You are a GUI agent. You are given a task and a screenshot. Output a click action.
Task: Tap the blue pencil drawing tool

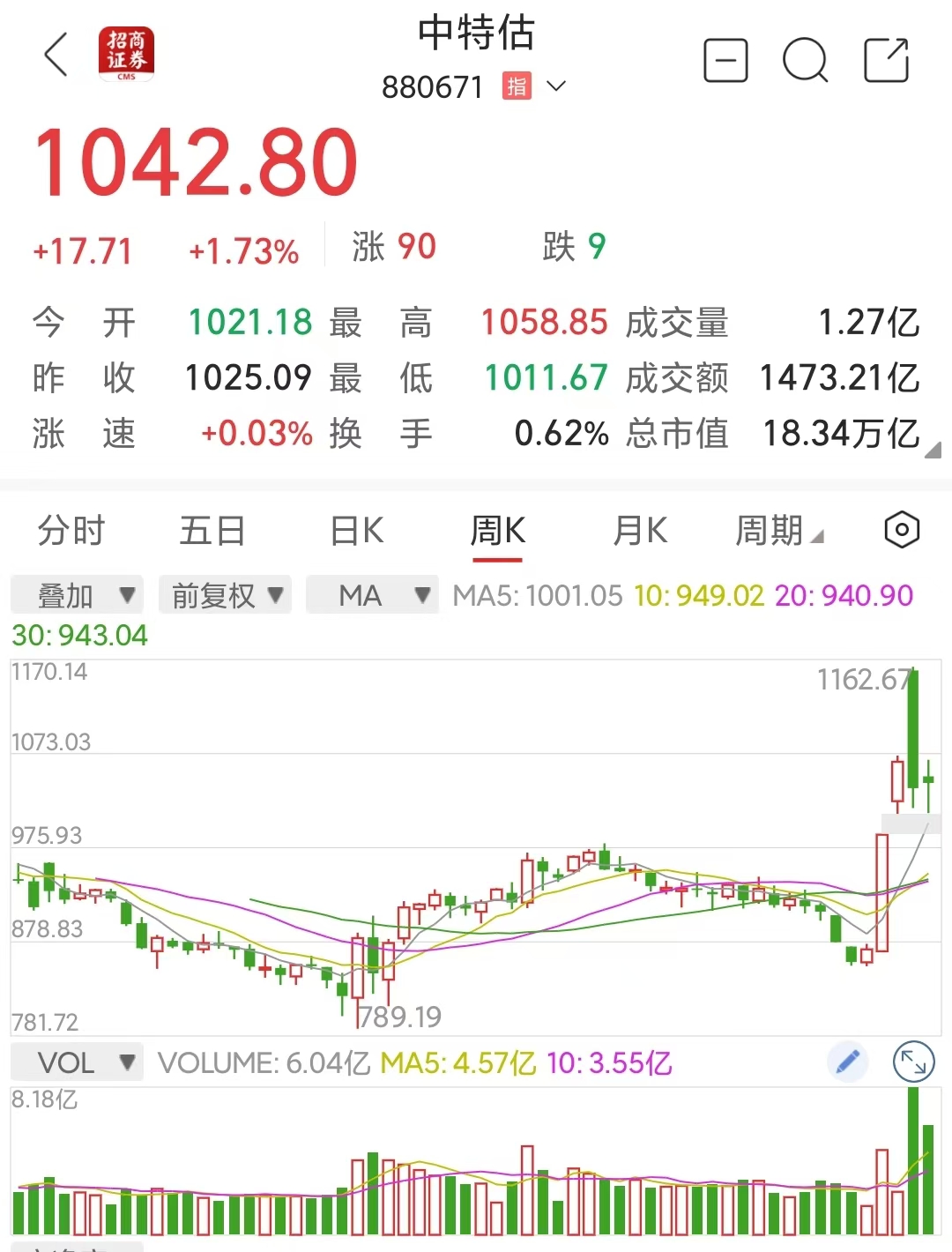[x=848, y=1062]
